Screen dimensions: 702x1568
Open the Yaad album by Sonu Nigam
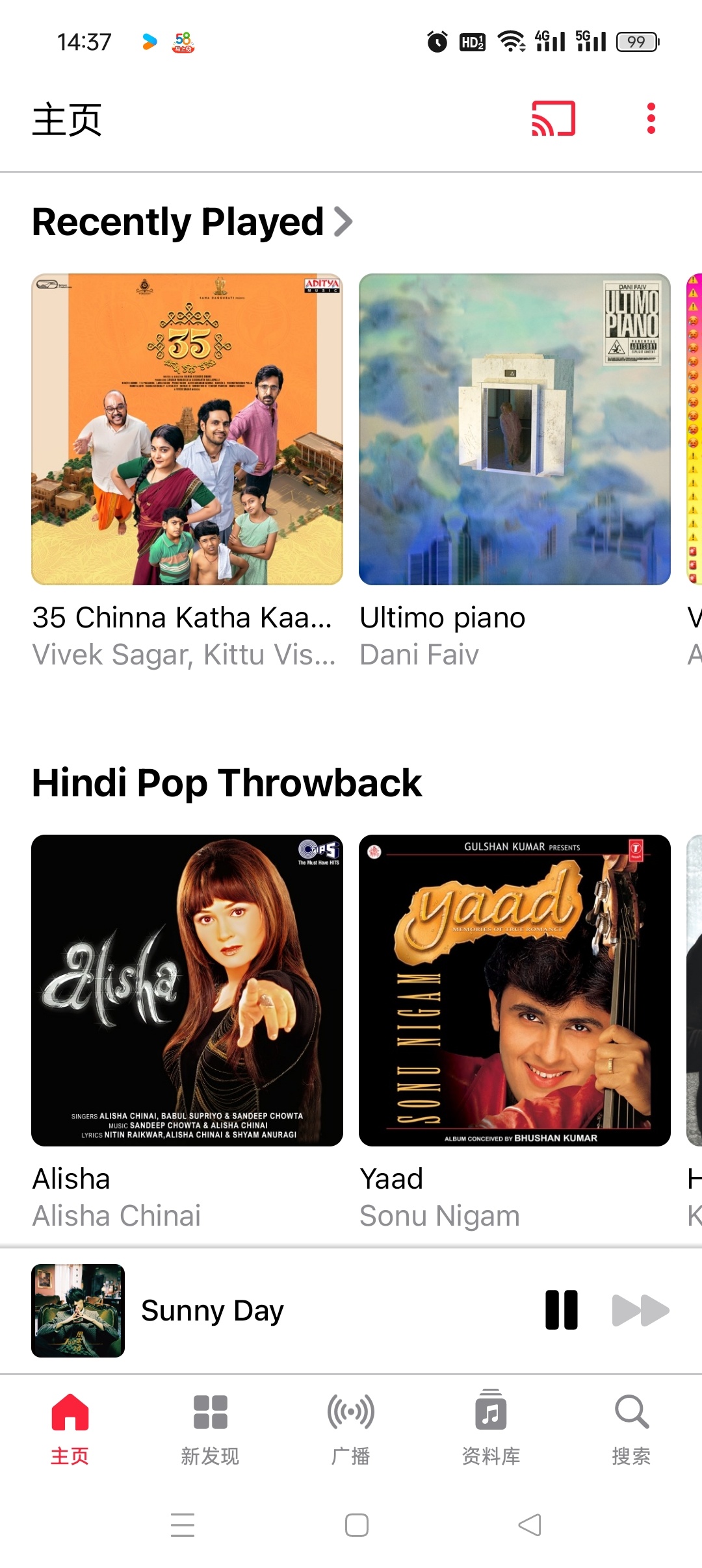point(514,991)
